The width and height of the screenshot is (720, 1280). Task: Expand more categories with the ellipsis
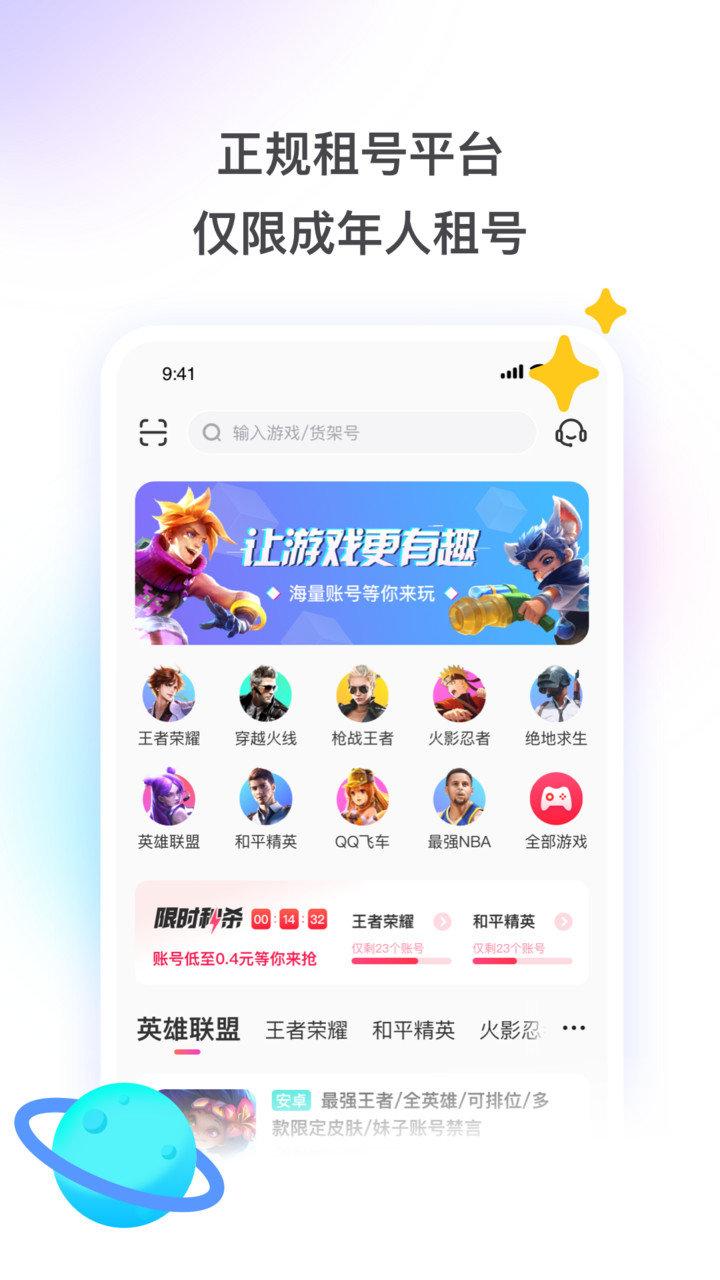click(x=573, y=1026)
